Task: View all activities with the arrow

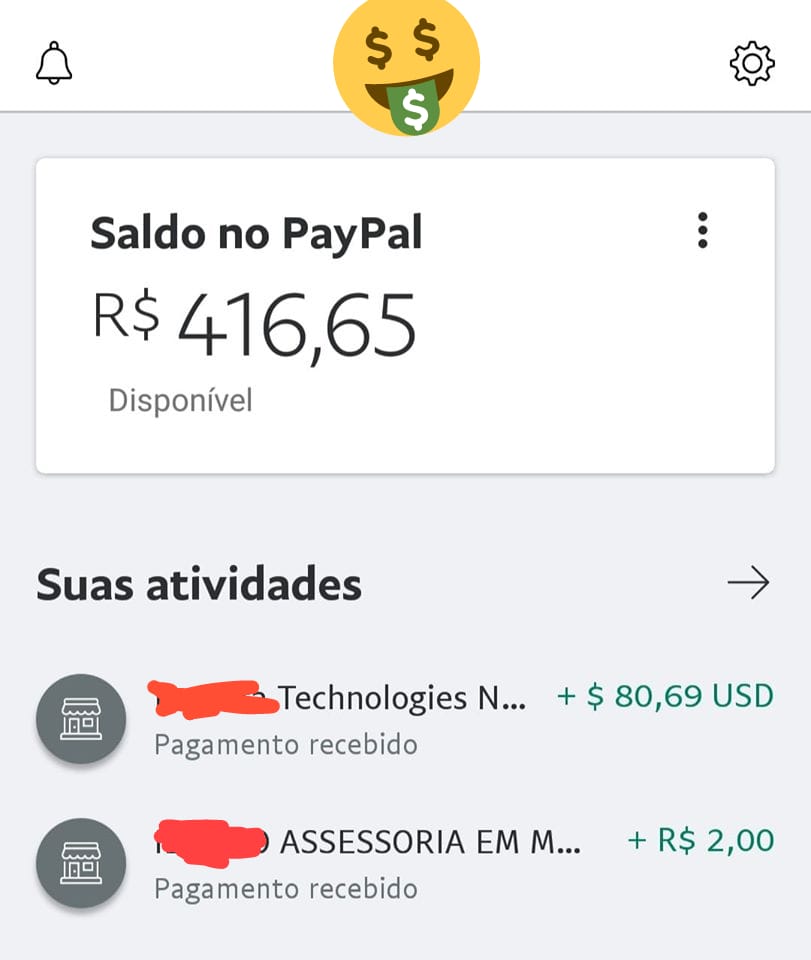Action: pyautogui.click(x=748, y=582)
